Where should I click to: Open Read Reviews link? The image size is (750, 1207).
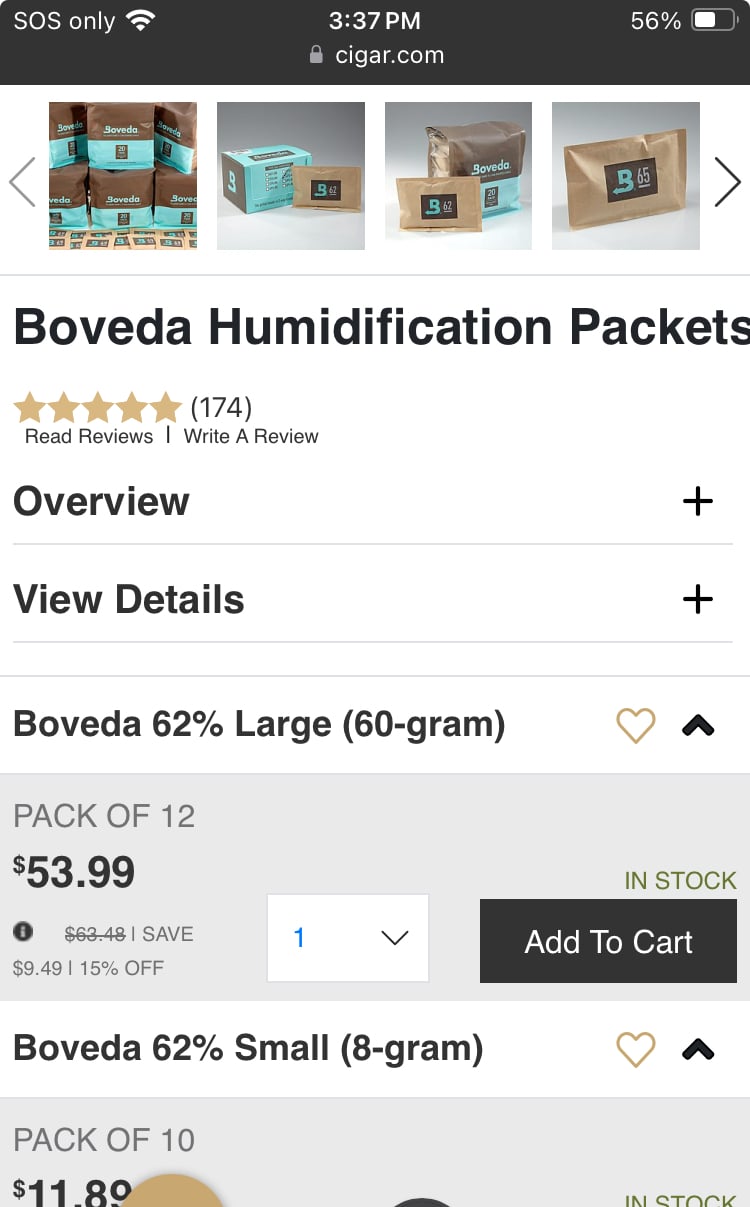[x=89, y=436]
